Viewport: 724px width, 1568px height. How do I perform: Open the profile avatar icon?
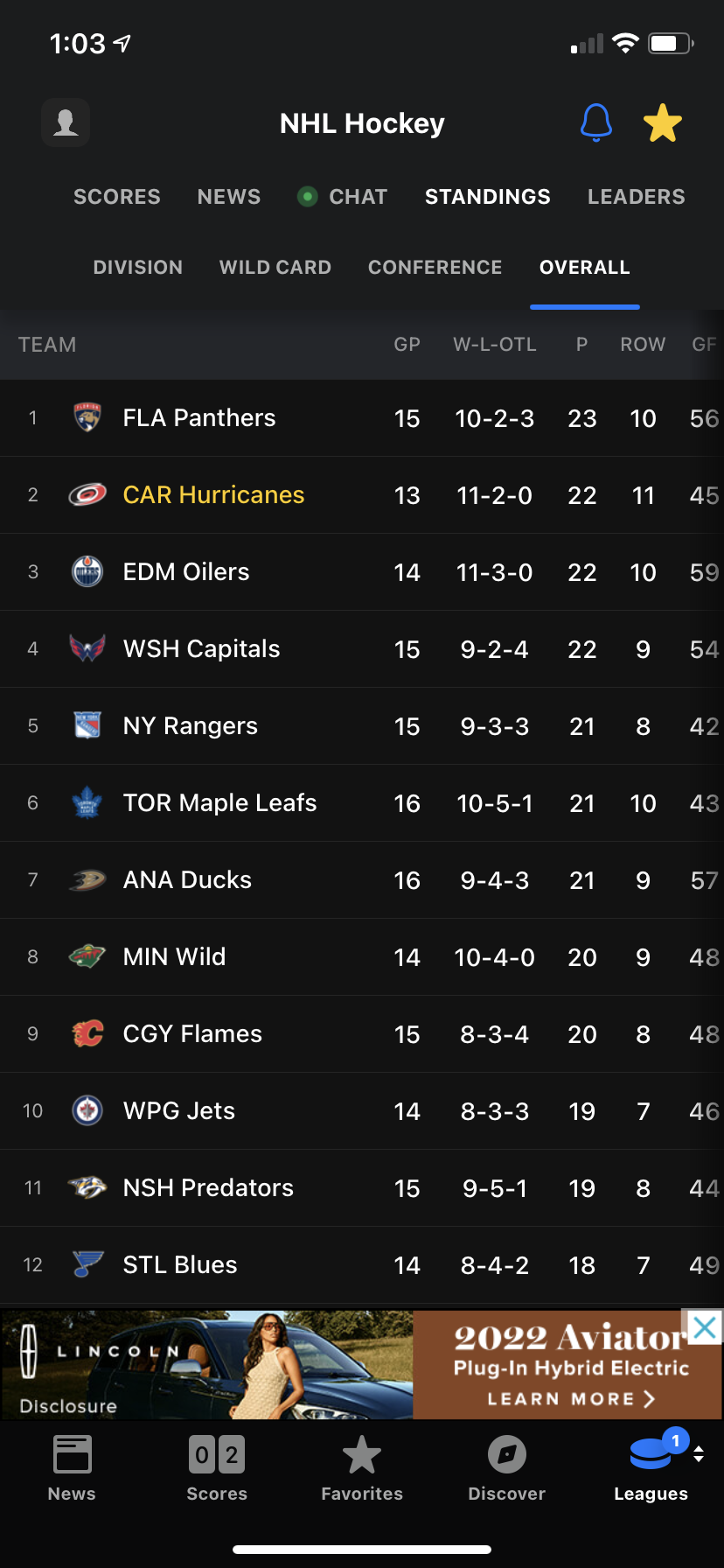pyautogui.click(x=66, y=122)
